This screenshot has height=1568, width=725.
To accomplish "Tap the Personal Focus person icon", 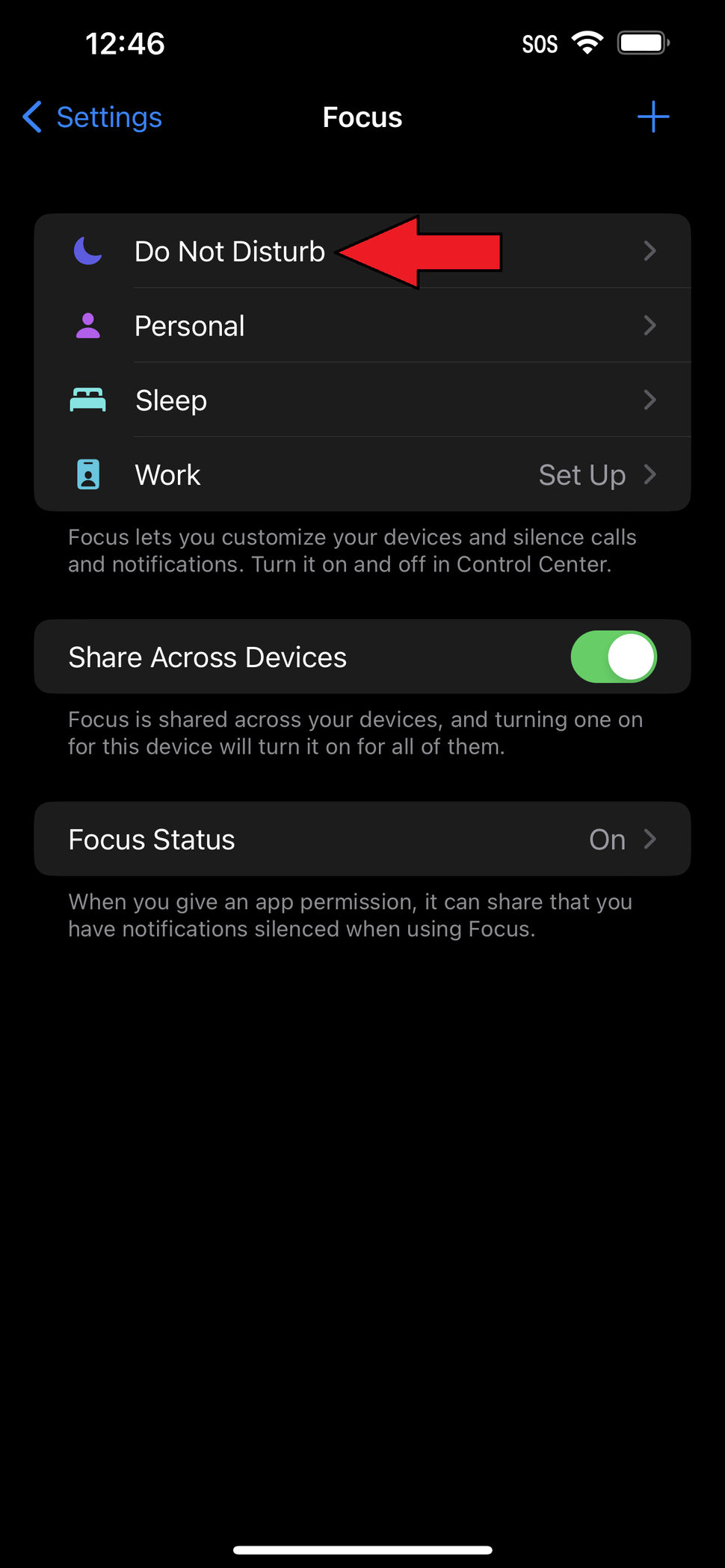I will coord(87,325).
